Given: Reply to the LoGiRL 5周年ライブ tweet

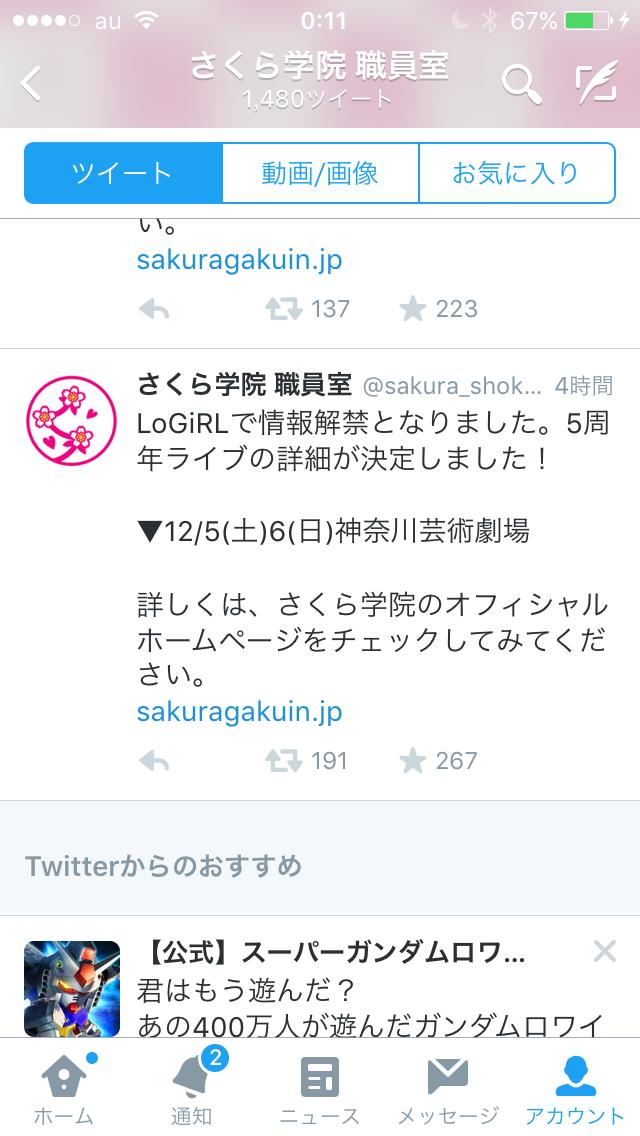Looking at the screenshot, I should click(154, 761).
